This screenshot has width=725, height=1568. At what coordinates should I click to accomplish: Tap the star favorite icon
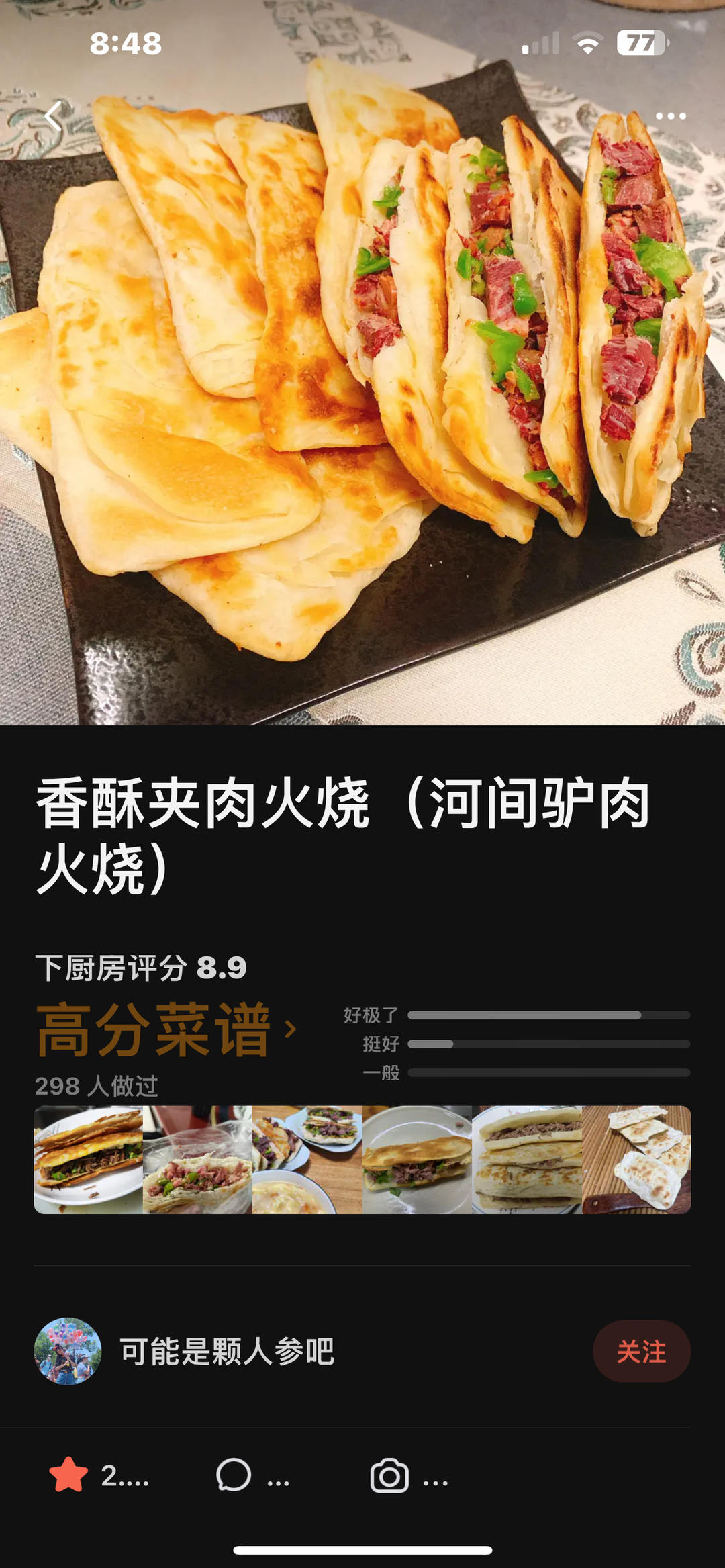point(68,1475)
